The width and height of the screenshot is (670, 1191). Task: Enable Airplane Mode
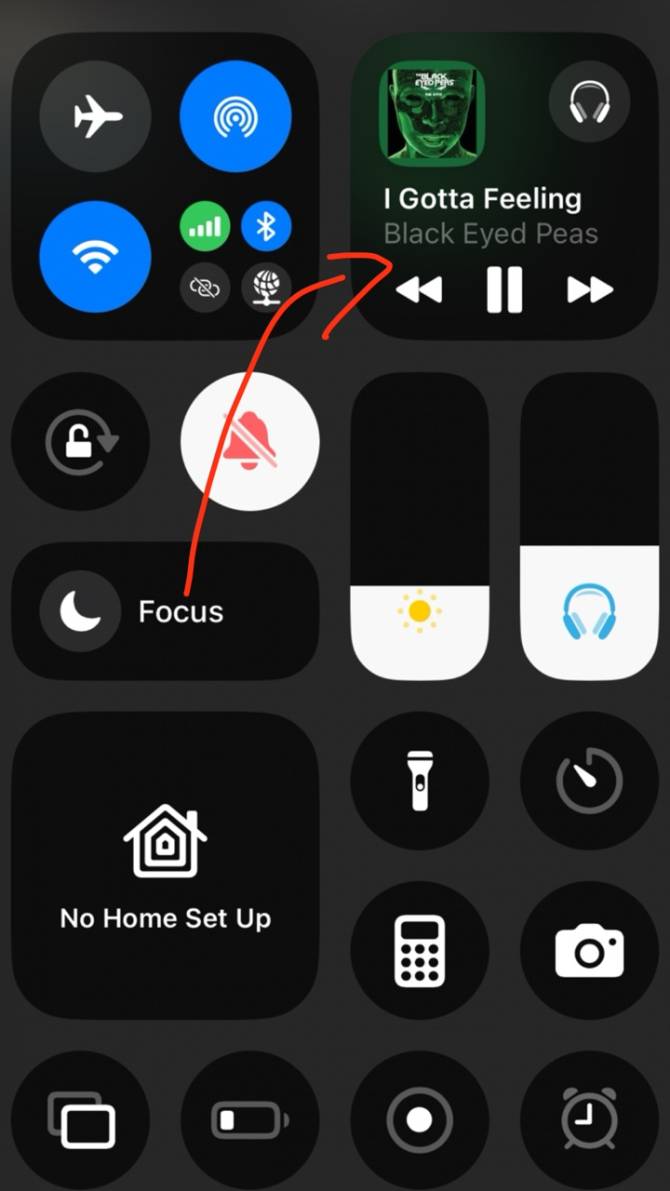(x=96, y=118)
